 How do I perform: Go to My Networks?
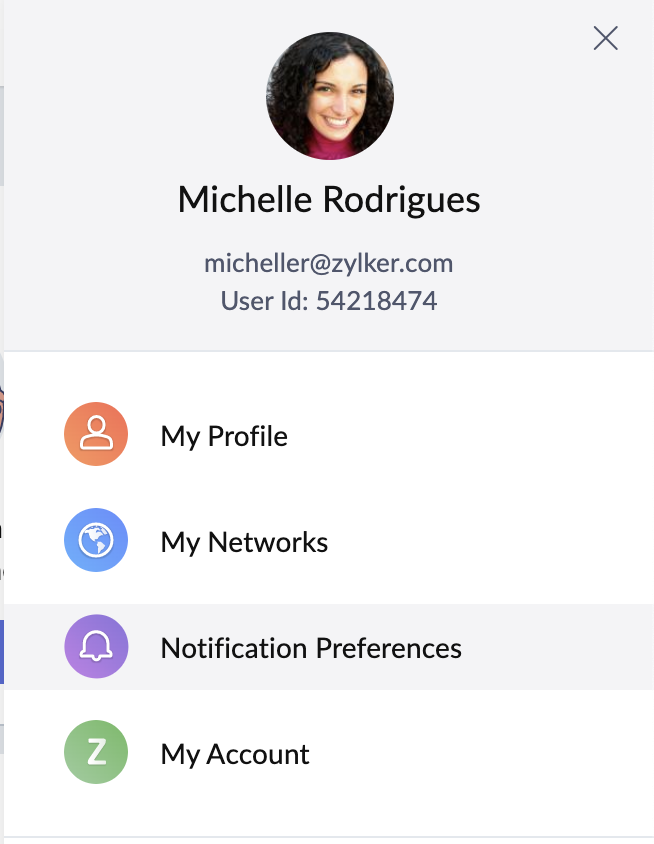pyautogui.click(x=244, y=542)
